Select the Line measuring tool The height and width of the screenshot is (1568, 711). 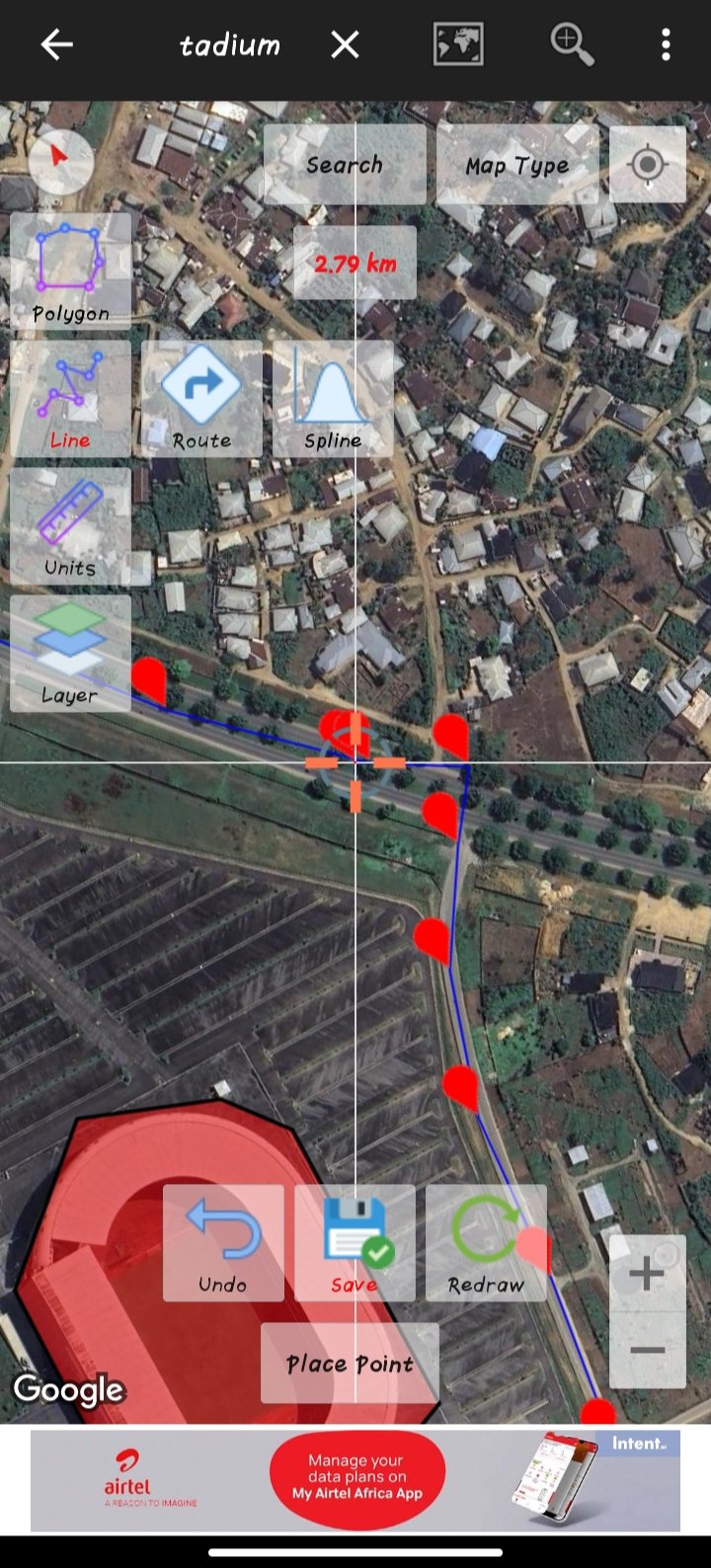pos(70,399)
